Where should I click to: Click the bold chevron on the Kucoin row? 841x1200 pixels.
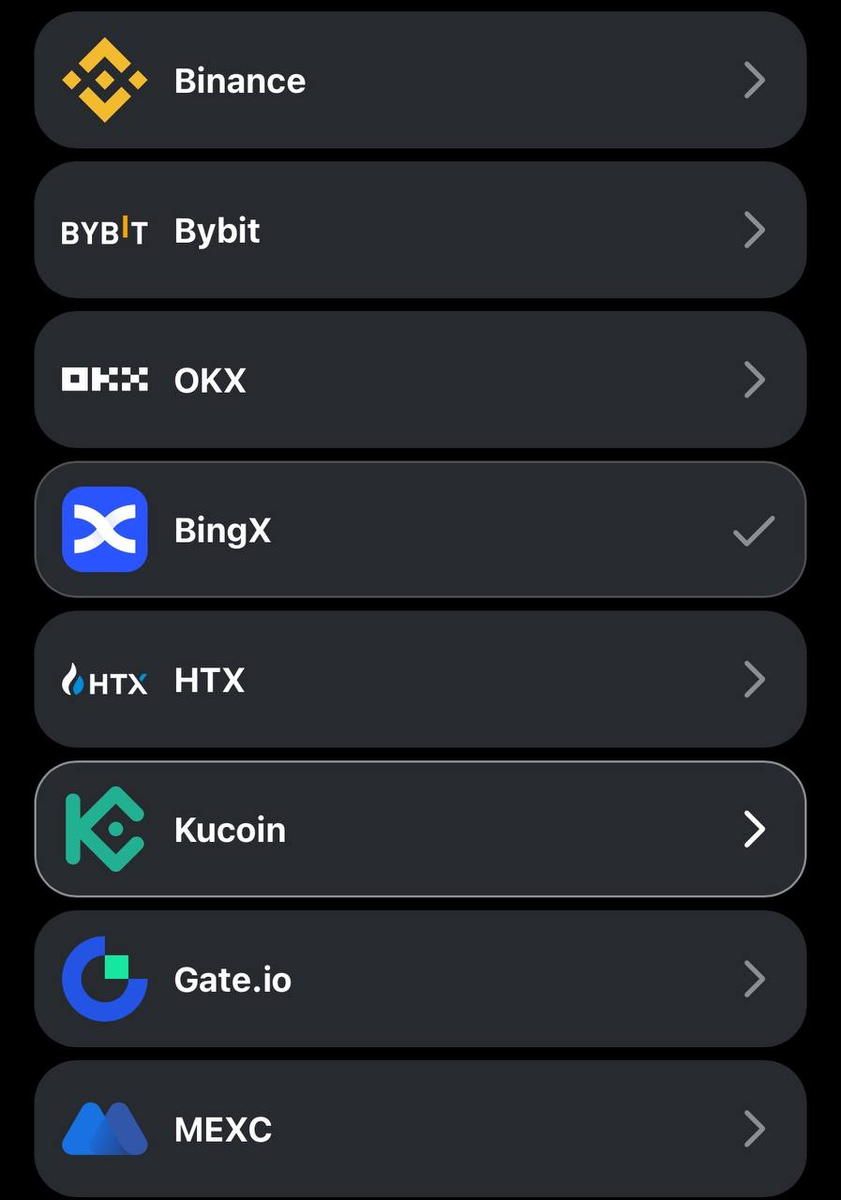pyautogui.click(x=754, y=829)
